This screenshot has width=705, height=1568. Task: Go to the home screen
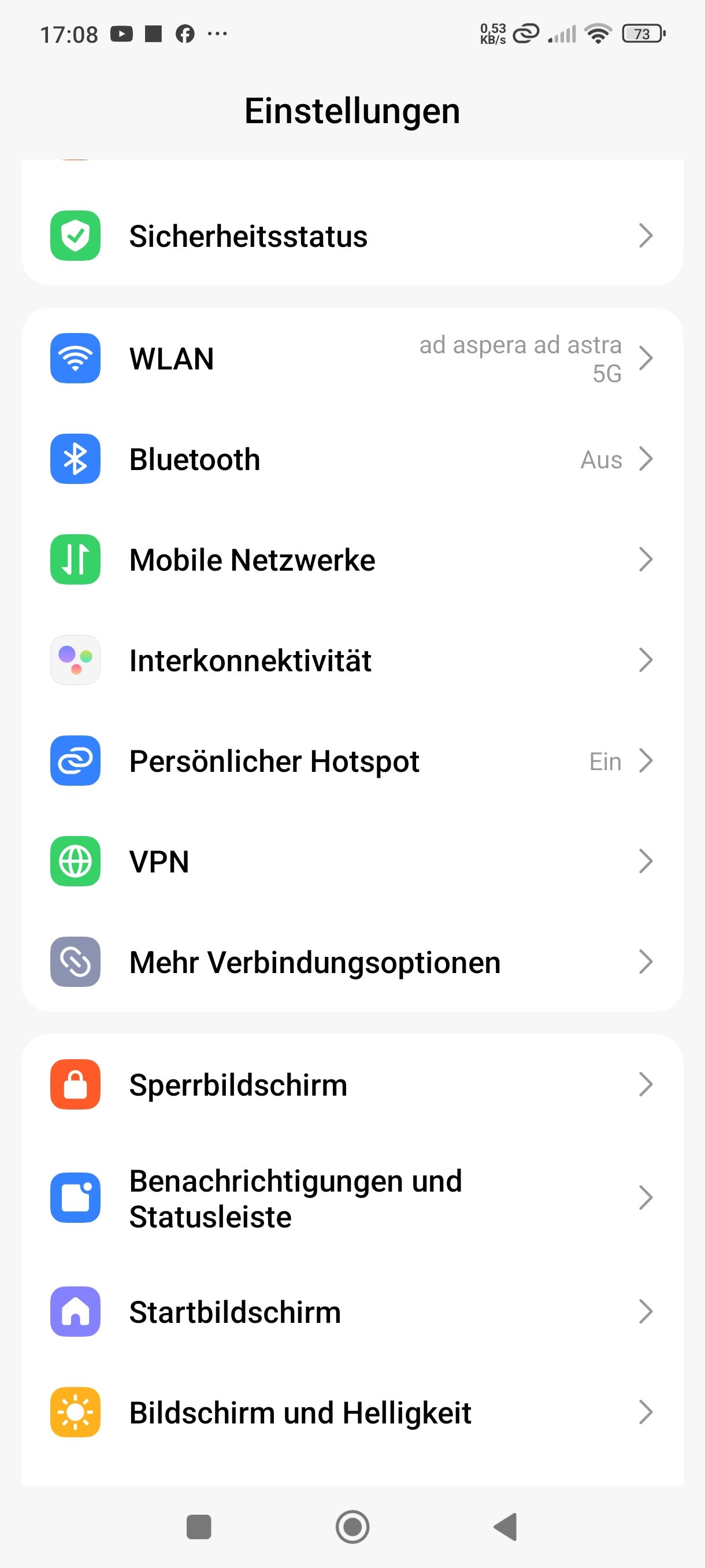click(352, 1526)
